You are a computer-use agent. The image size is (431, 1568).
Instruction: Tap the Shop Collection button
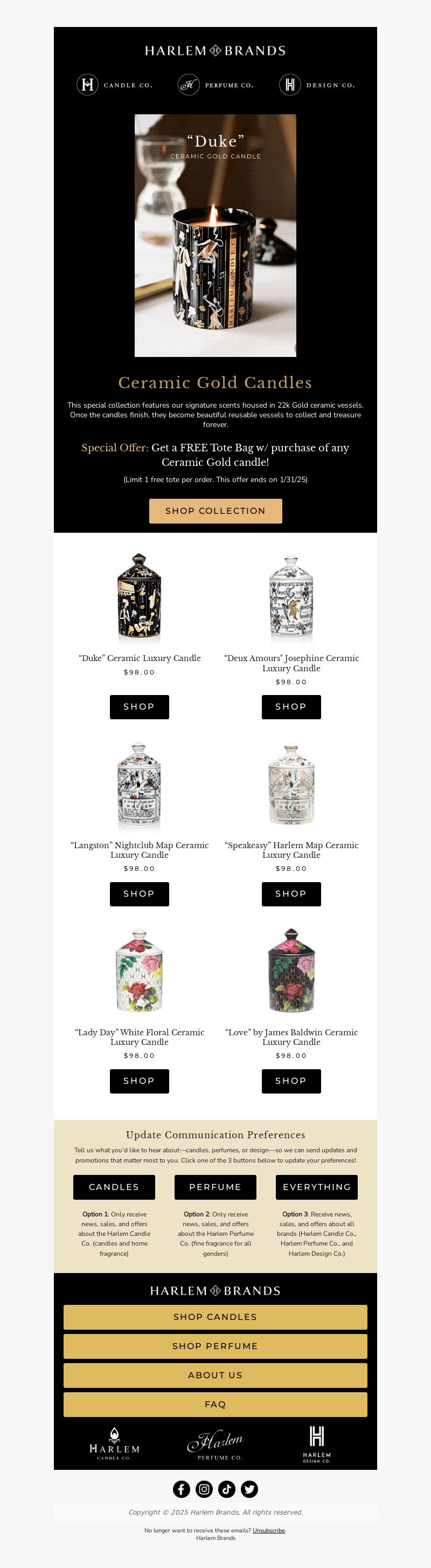(215, 511)
